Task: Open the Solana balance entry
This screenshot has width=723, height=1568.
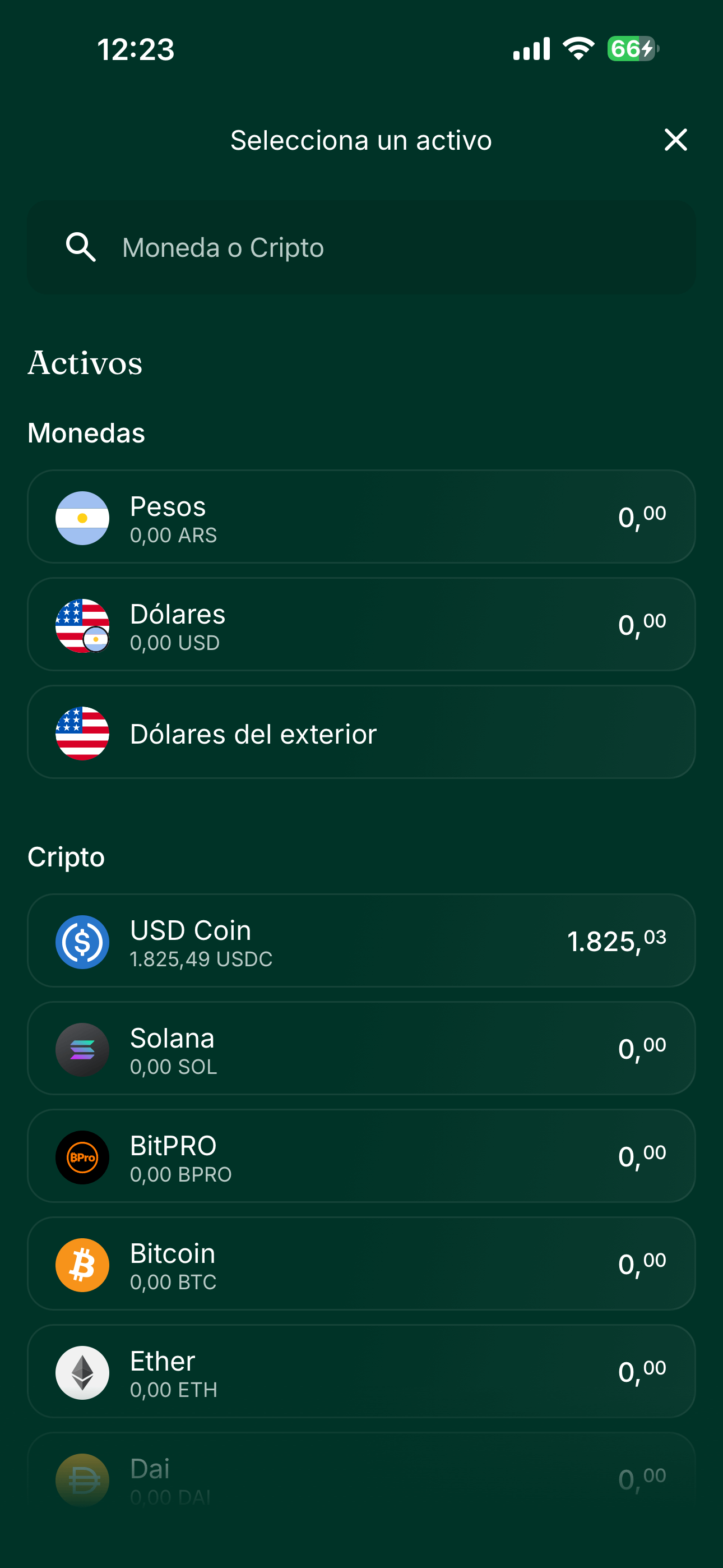Action: point(361,1049)
